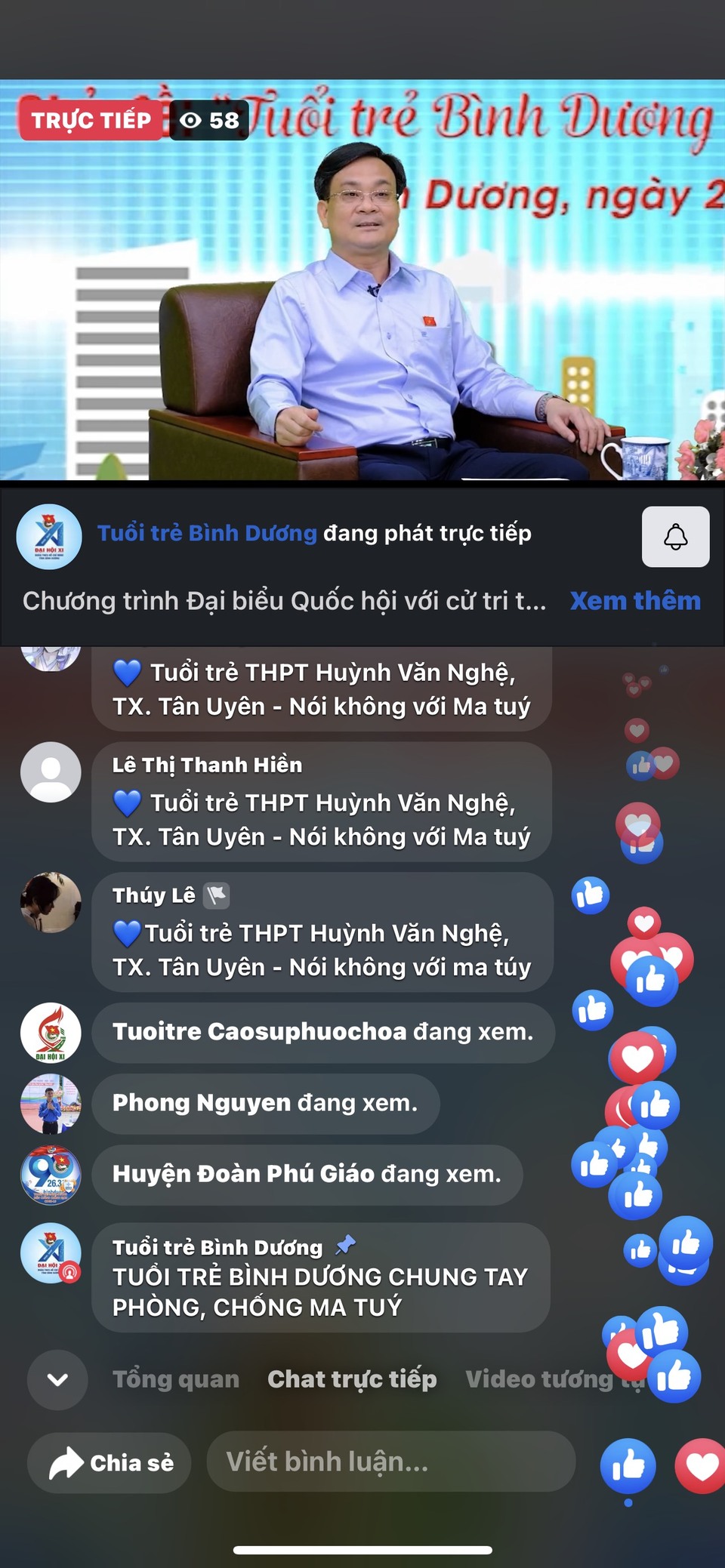Expand description with Xem thêm

[635, 601]
